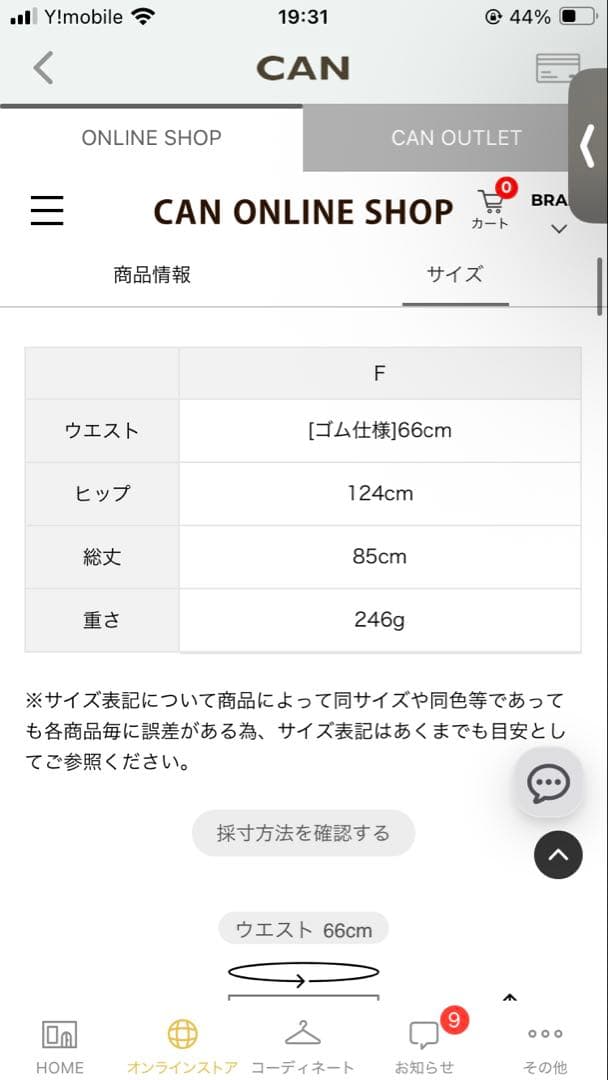
Task: Open the その他 tab
Action: pyautogui.click(x=545, y=1045)
